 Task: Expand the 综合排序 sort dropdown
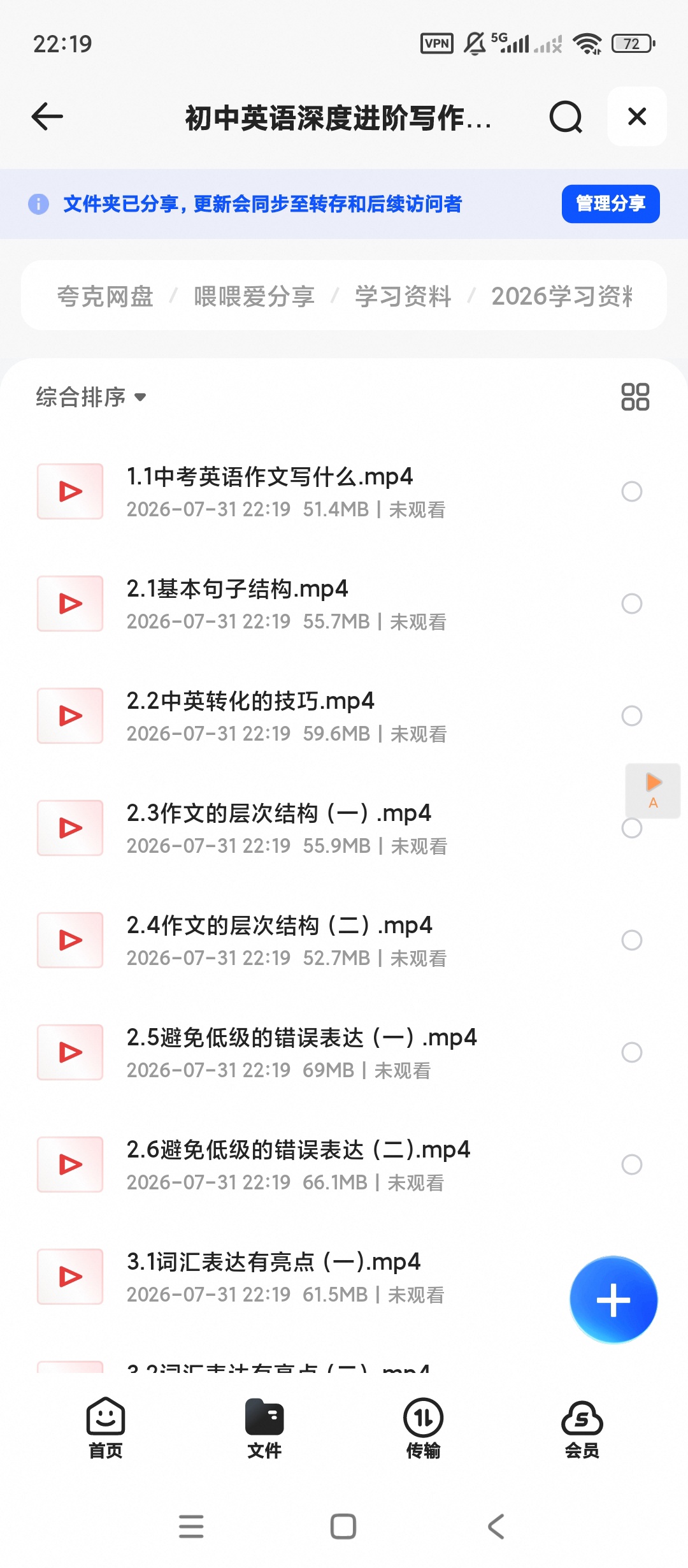(x=91, y=397)
